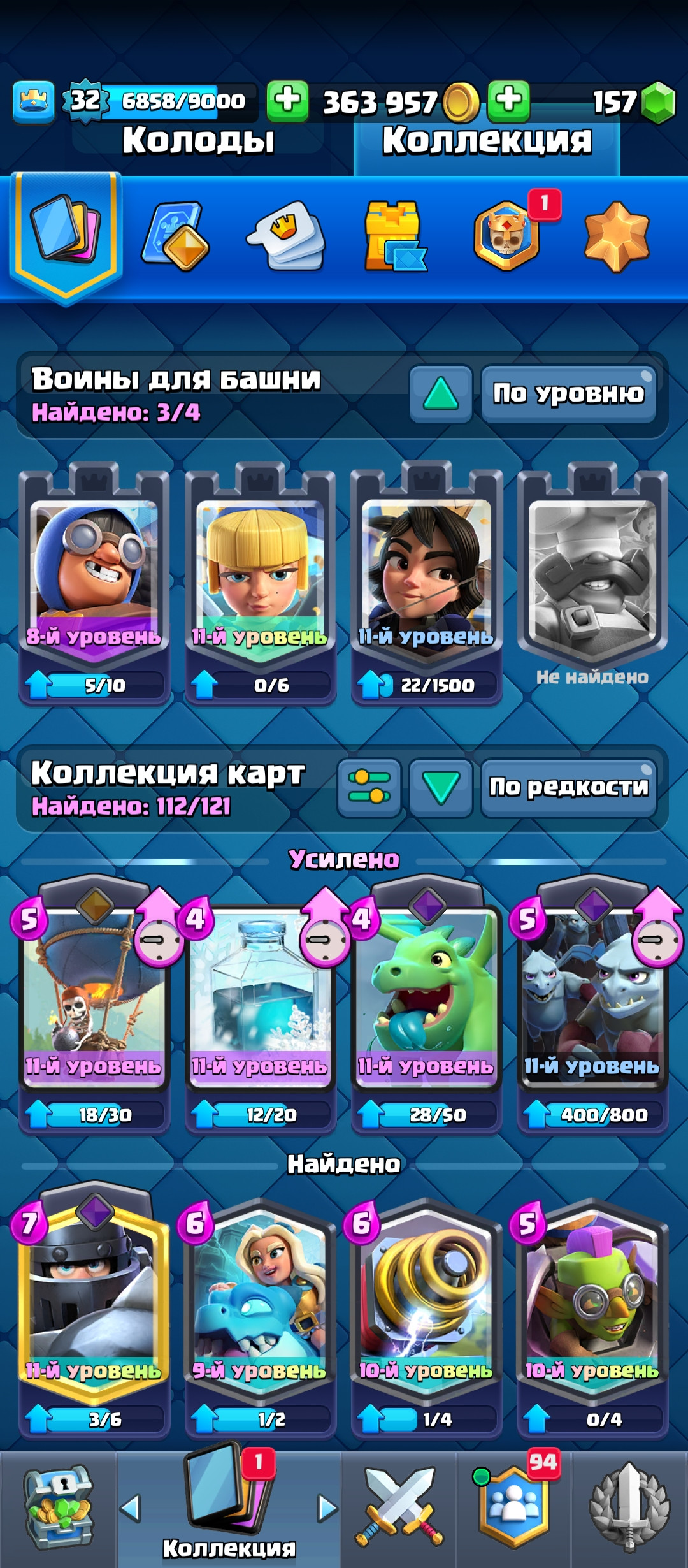Toggle tower troops sort order arrow

click(441, 393)
